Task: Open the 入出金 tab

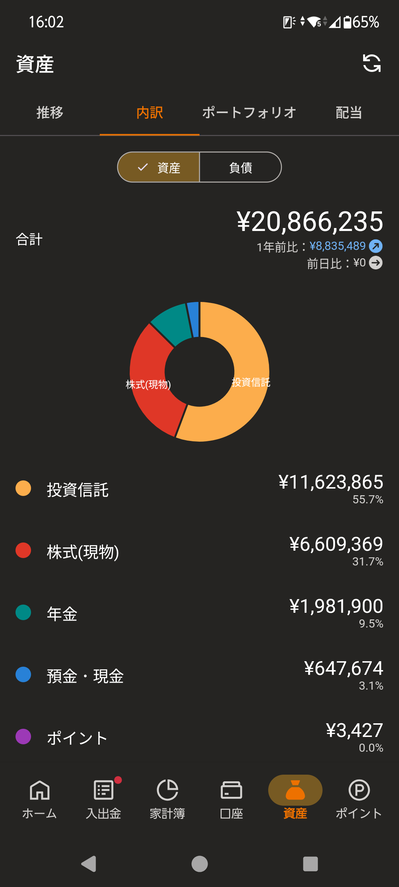Action: (x=104, y=800)
